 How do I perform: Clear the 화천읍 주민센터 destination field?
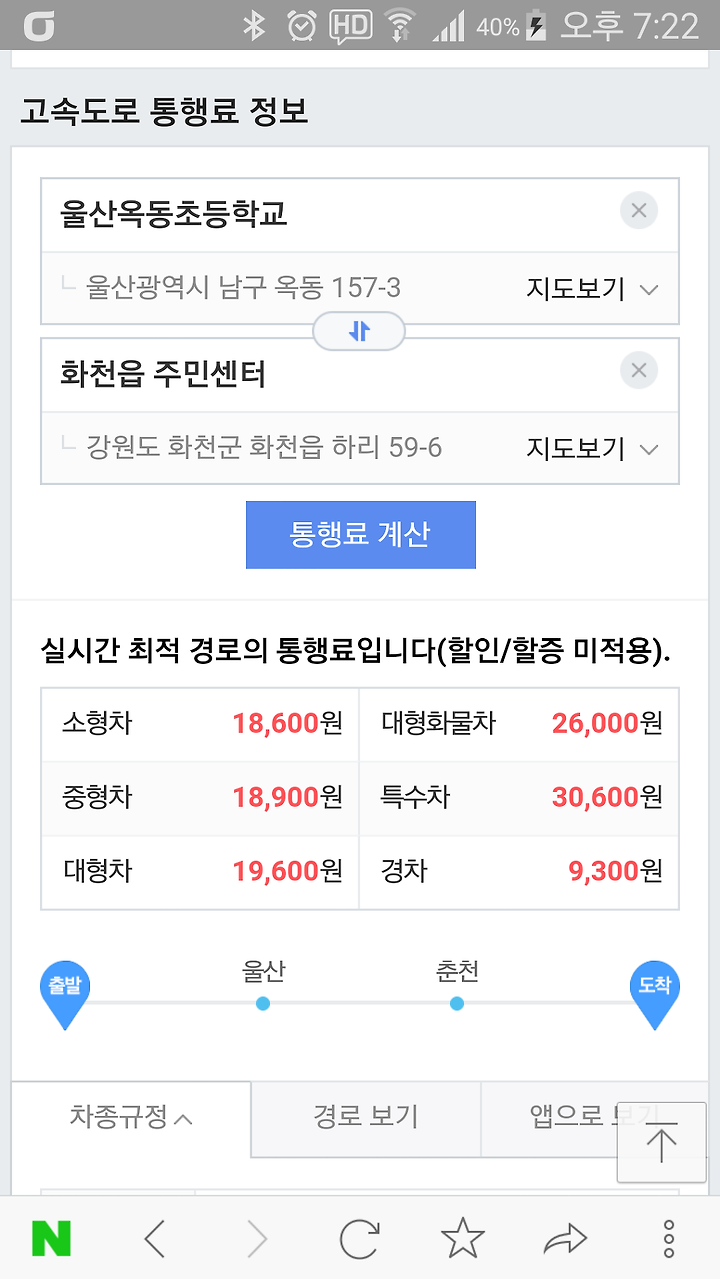tap(639, 371)
